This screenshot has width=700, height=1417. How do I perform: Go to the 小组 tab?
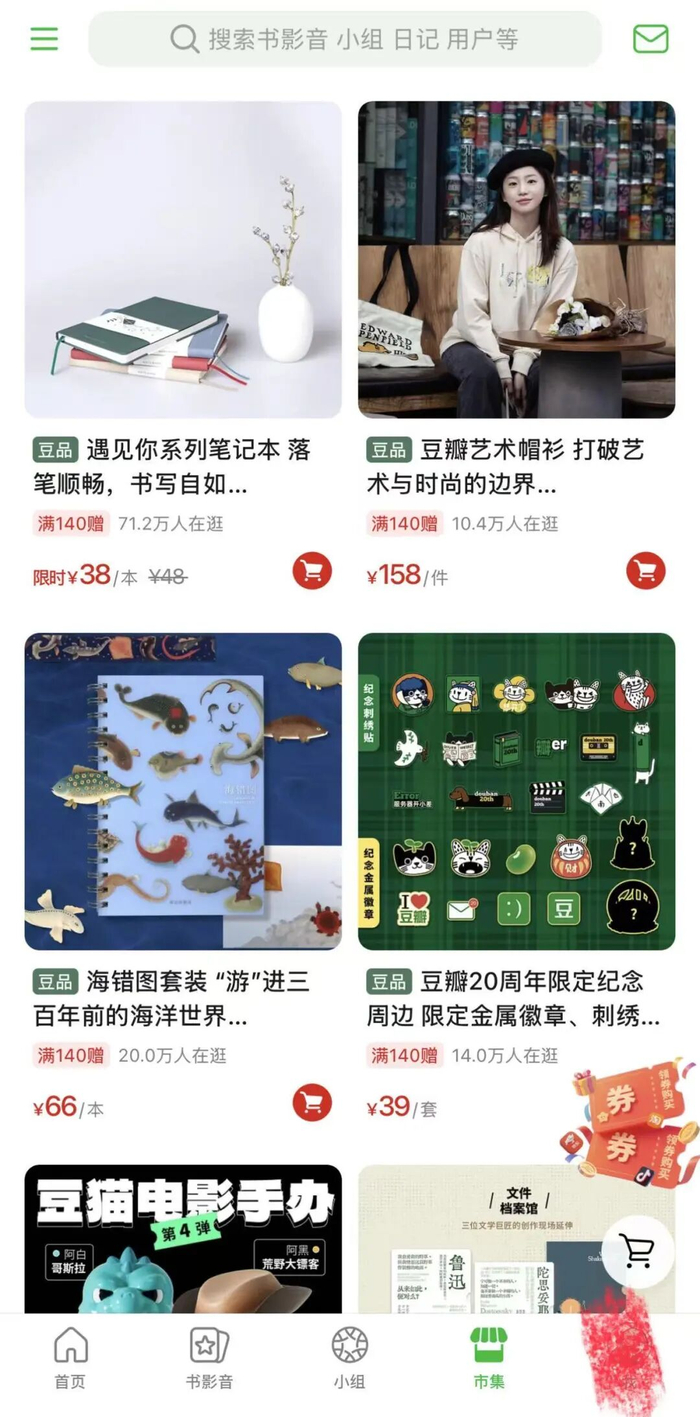tap(349, 1358)
